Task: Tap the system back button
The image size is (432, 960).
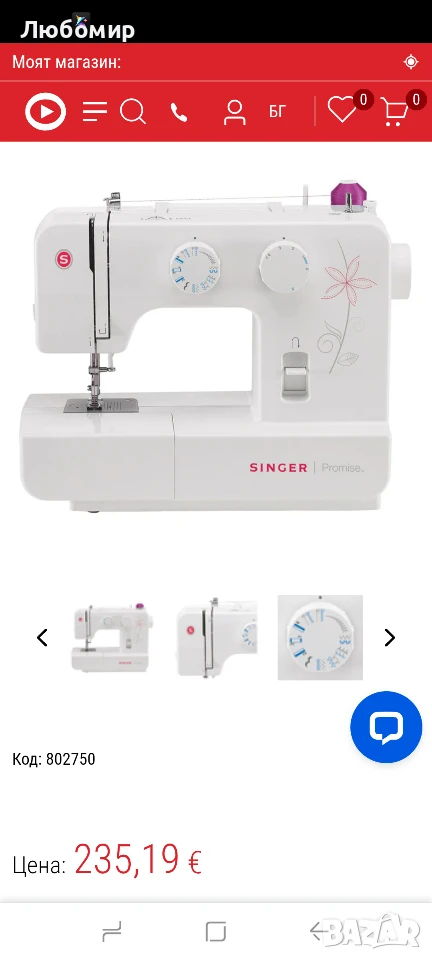Action: tap(319, 931)
